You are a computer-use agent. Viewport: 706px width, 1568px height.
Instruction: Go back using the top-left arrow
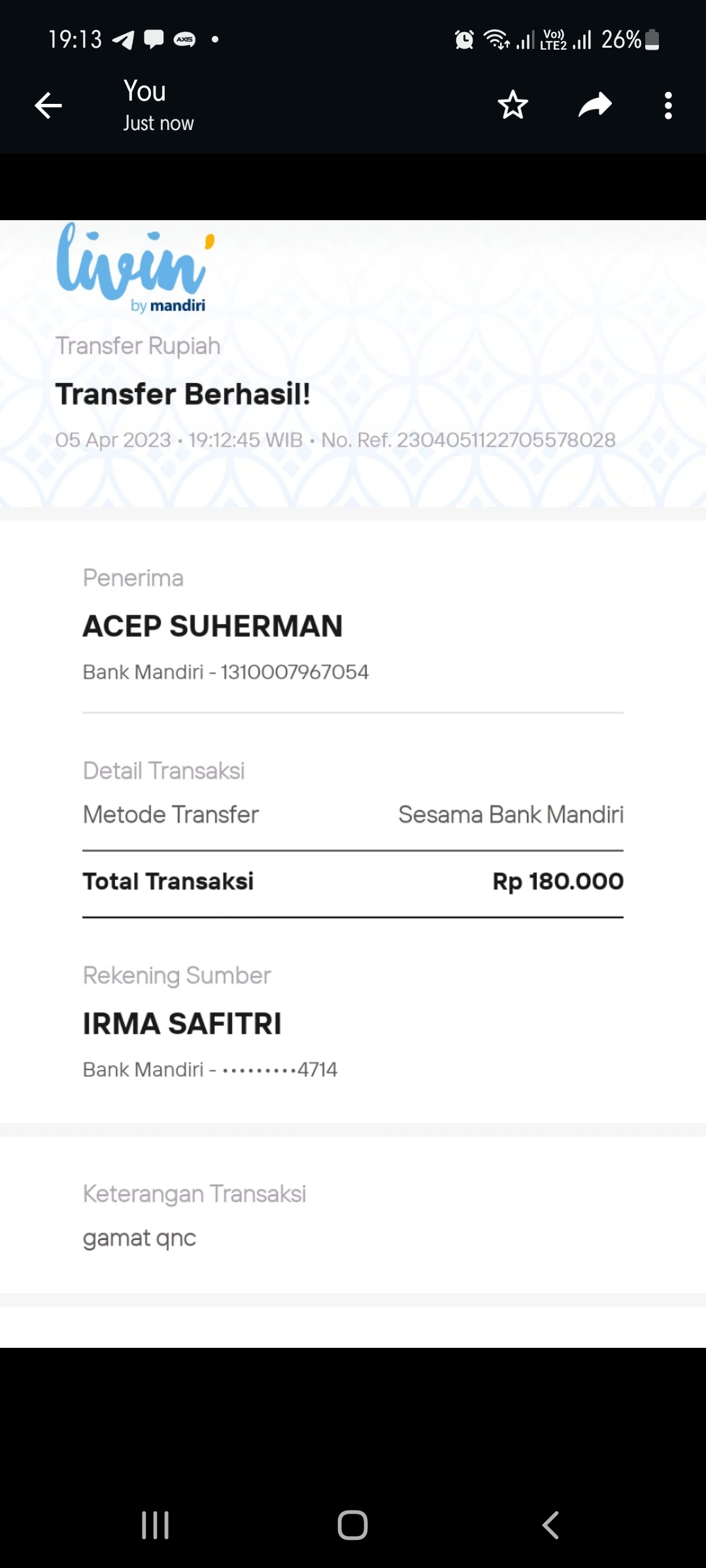(48, 105)
